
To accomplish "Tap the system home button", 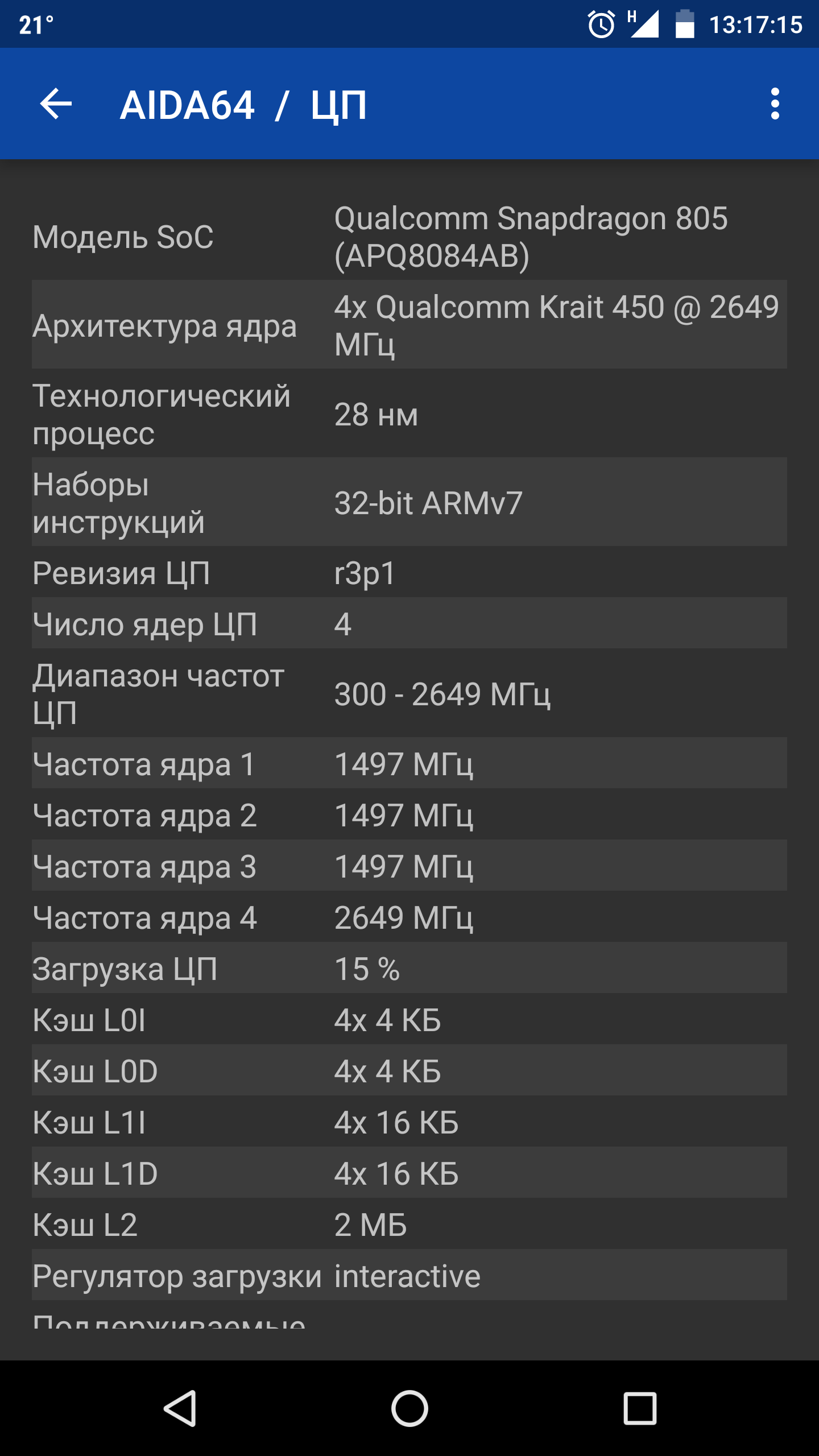I will point(409,1408).
